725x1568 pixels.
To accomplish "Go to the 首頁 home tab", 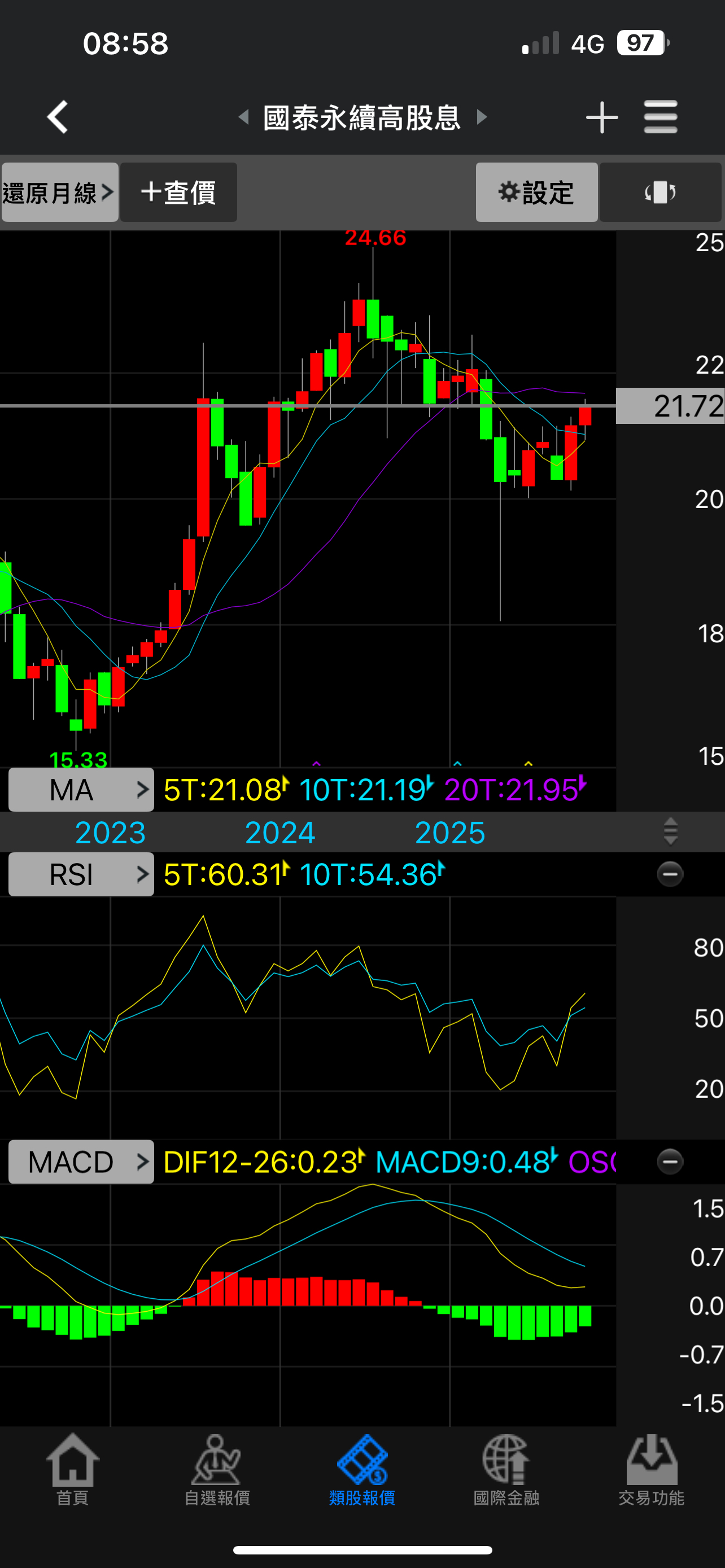I will click(x=72, y=1469).
